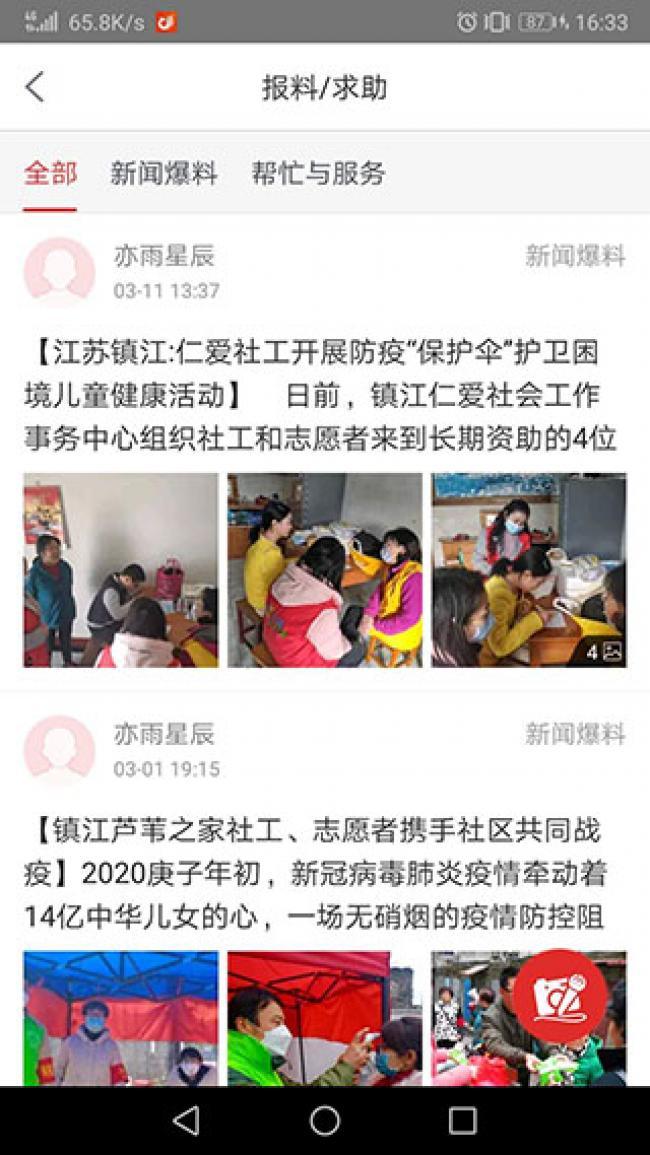Viewport: 650px width, 1155px height.
Task: View the middle photo of the 03-11 post
Action: click(x=325, y=570)
